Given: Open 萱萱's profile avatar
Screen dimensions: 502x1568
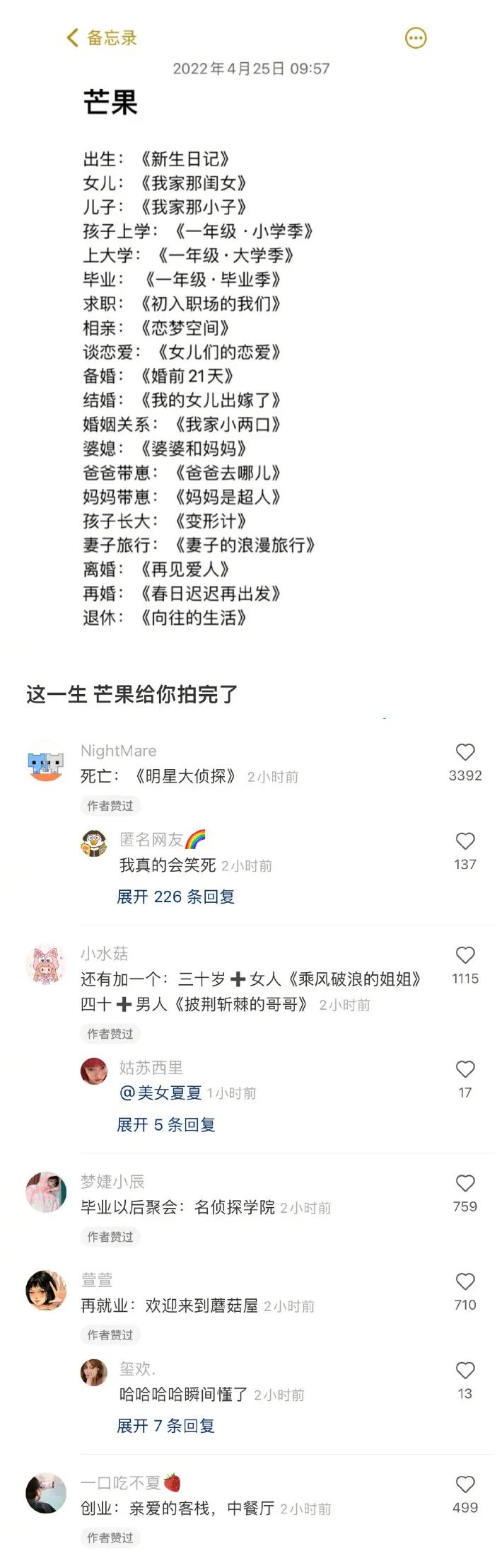Looking at the screenshot, I should pos(46,1291).
